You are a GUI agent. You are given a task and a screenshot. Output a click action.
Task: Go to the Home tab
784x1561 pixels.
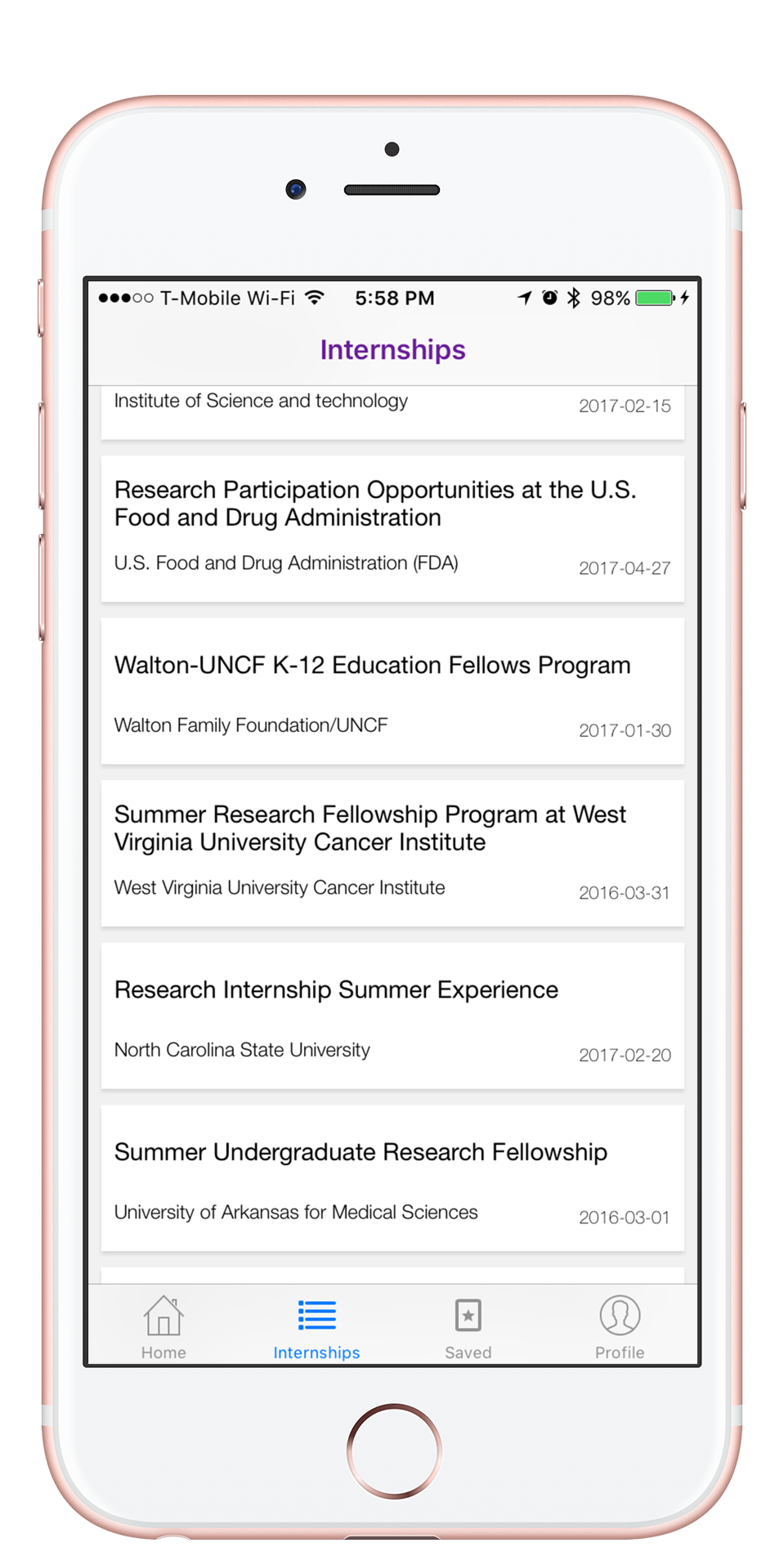pyautogui.click(x=164, y=1327)
